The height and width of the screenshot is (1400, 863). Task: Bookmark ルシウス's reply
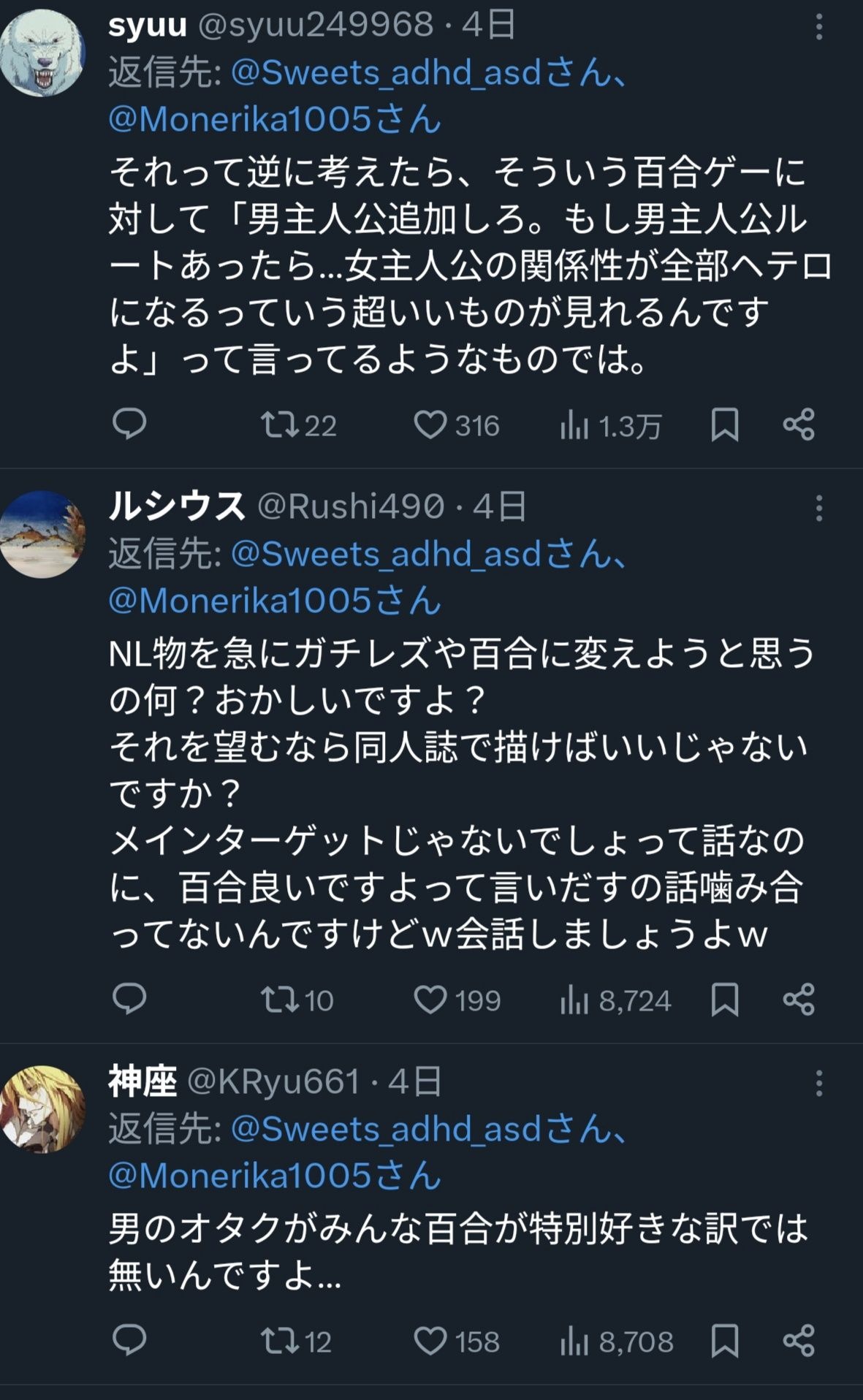point(725,1000)
